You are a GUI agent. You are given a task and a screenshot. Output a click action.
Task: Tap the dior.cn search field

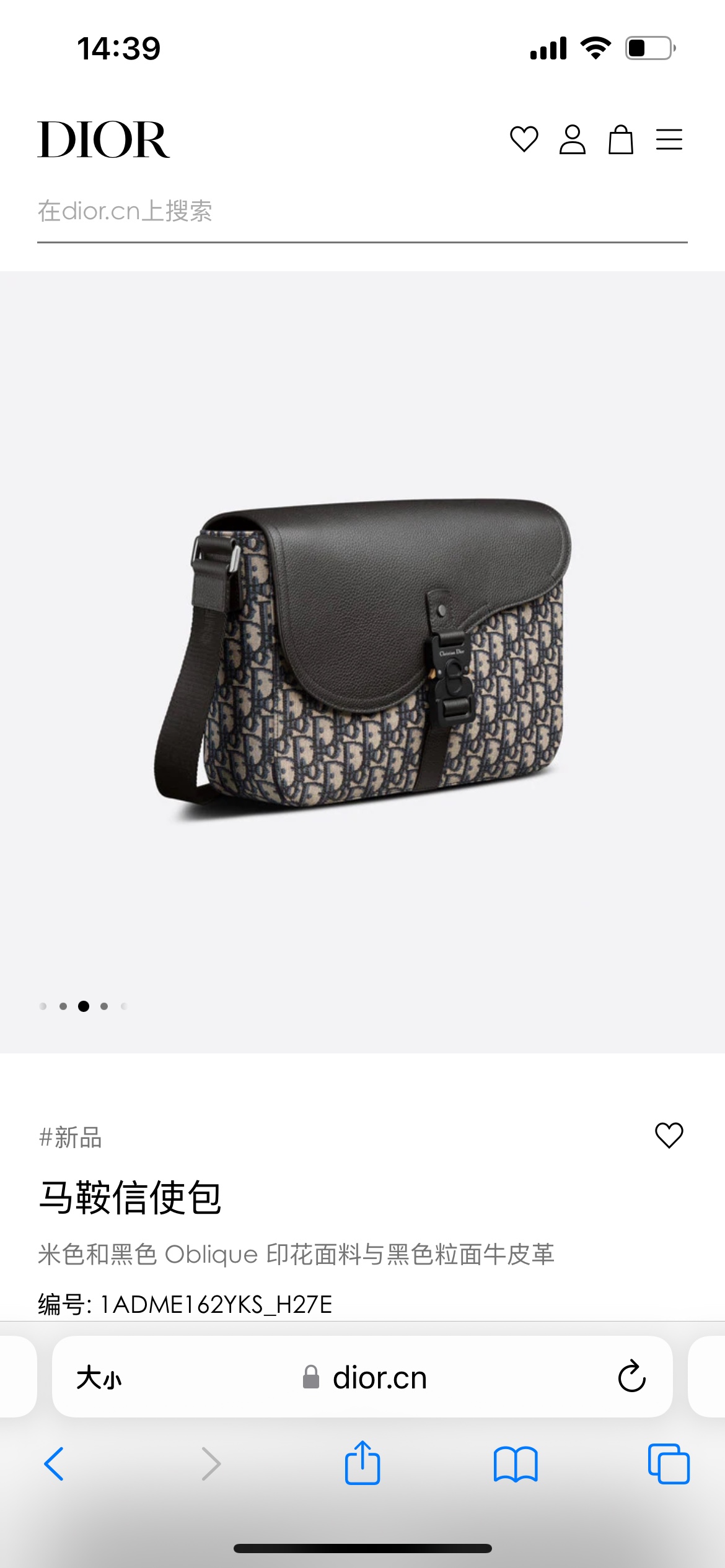pos(362,211)
